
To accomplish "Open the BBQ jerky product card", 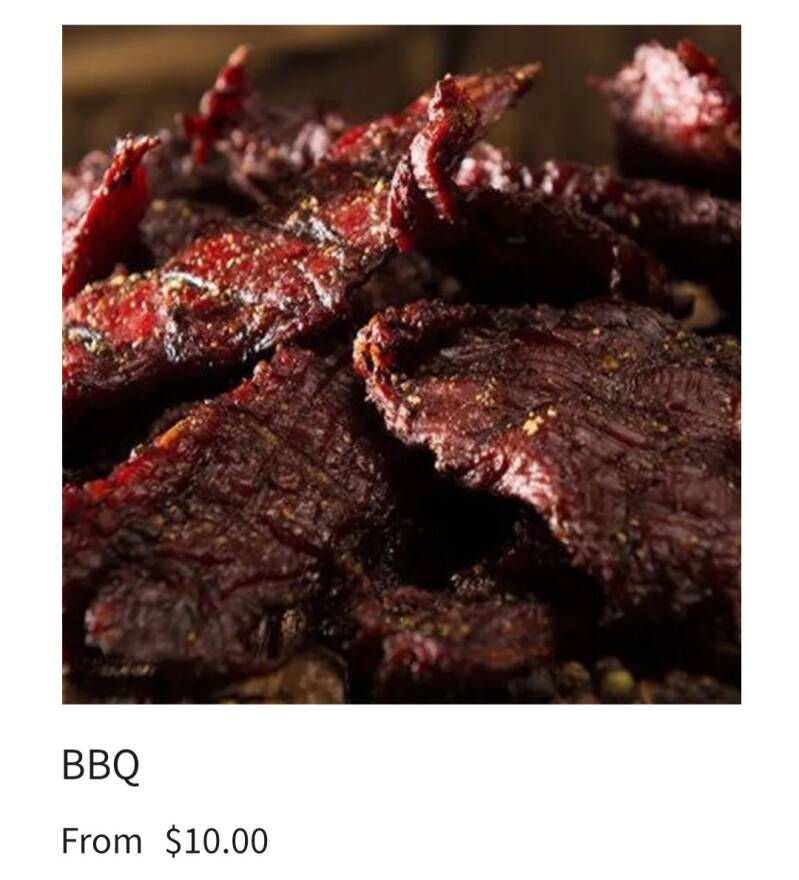I will (x=401, y=365).
